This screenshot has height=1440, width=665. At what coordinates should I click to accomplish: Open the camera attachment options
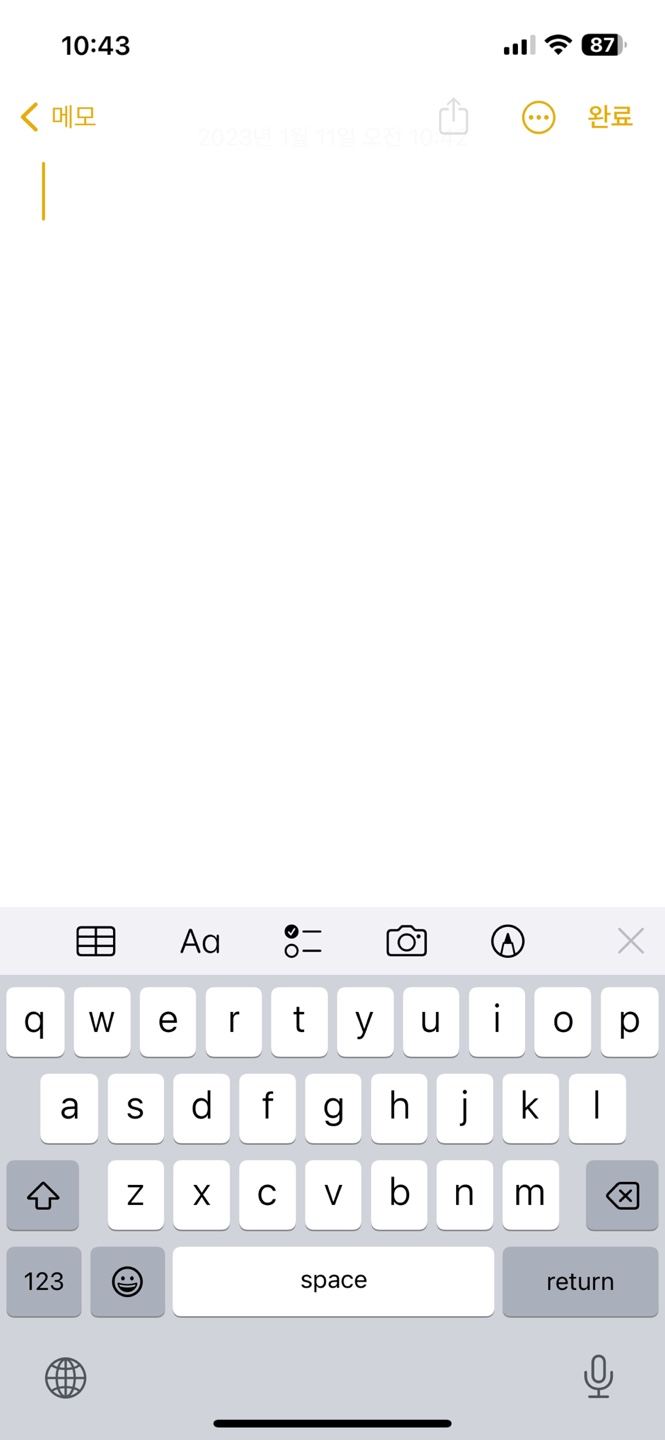(x=406, y=941)
